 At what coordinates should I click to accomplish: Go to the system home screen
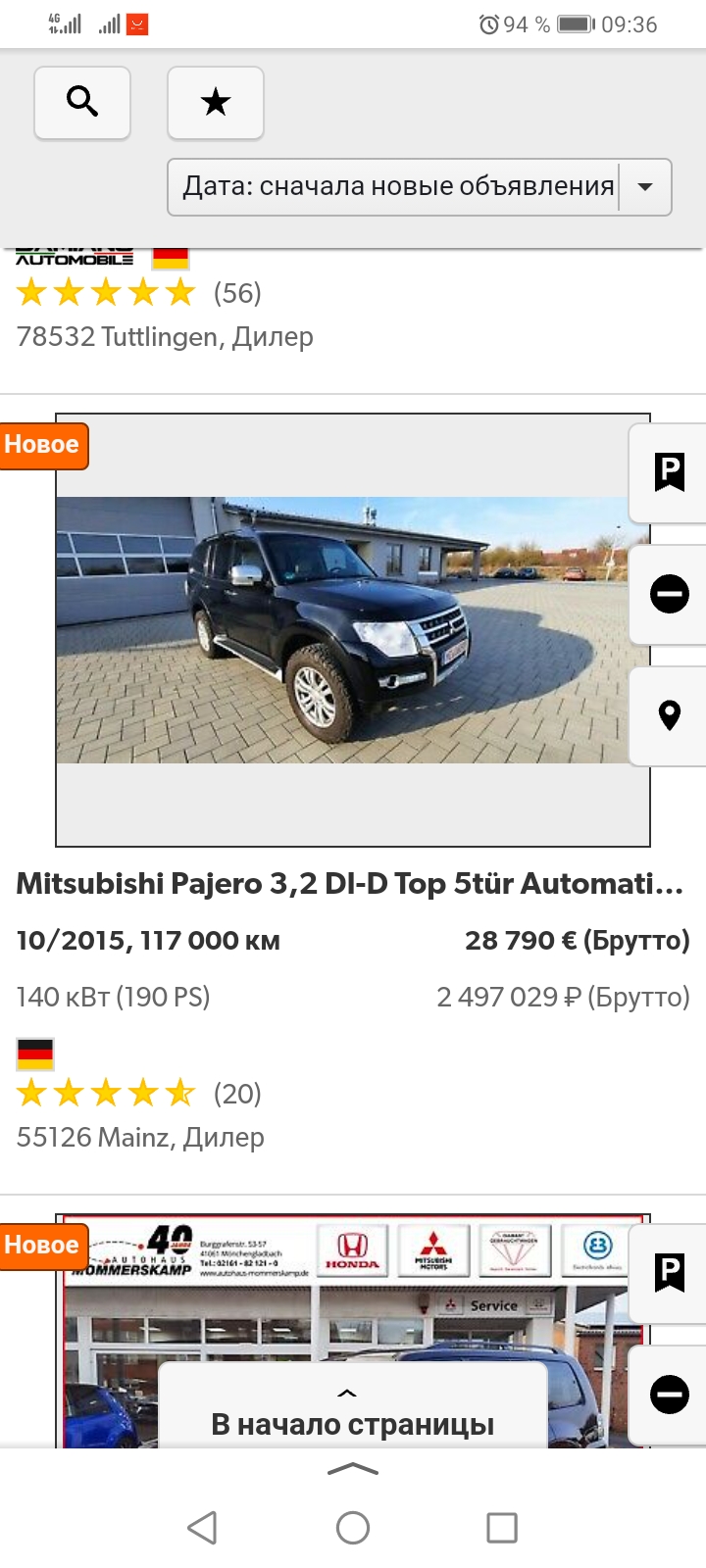tap(353, 1527)
